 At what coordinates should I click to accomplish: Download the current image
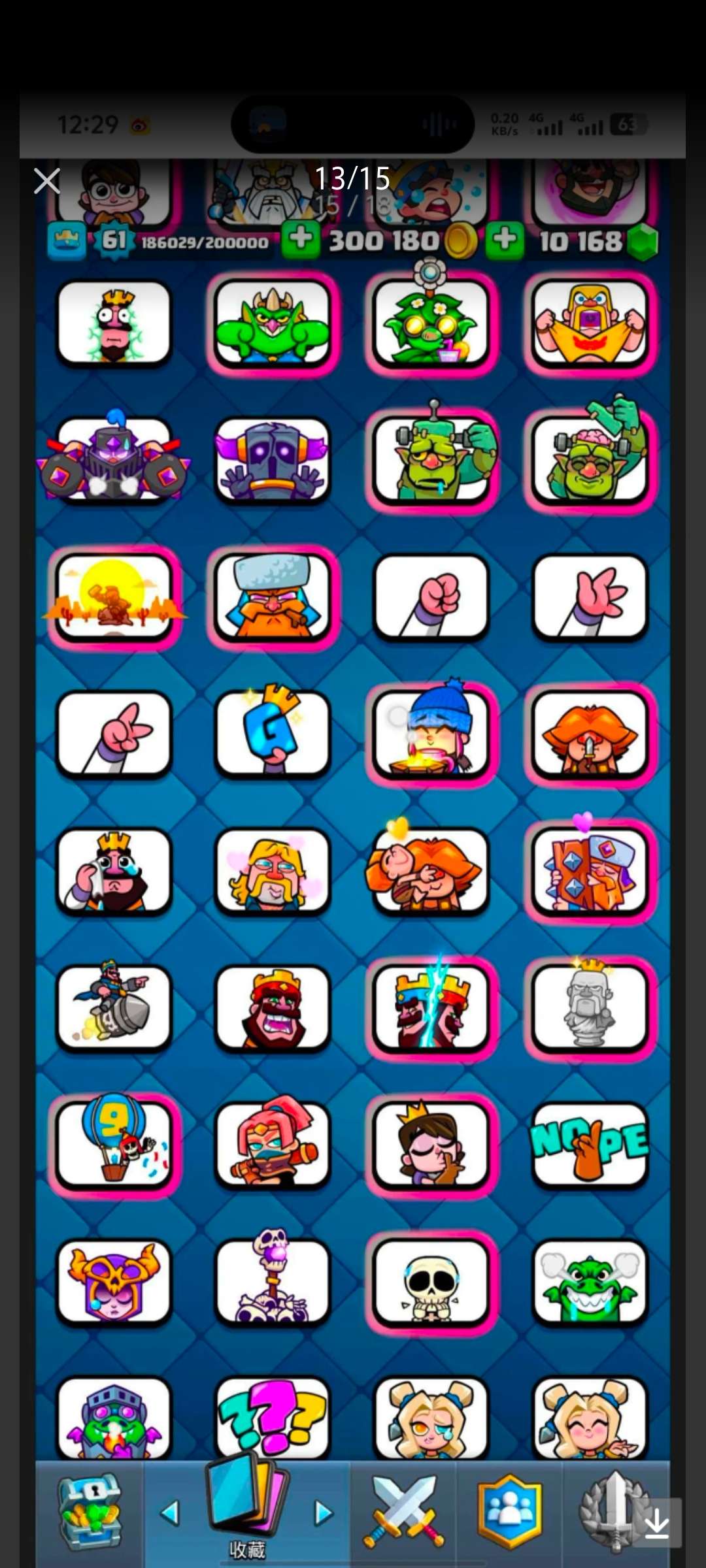656,1524
